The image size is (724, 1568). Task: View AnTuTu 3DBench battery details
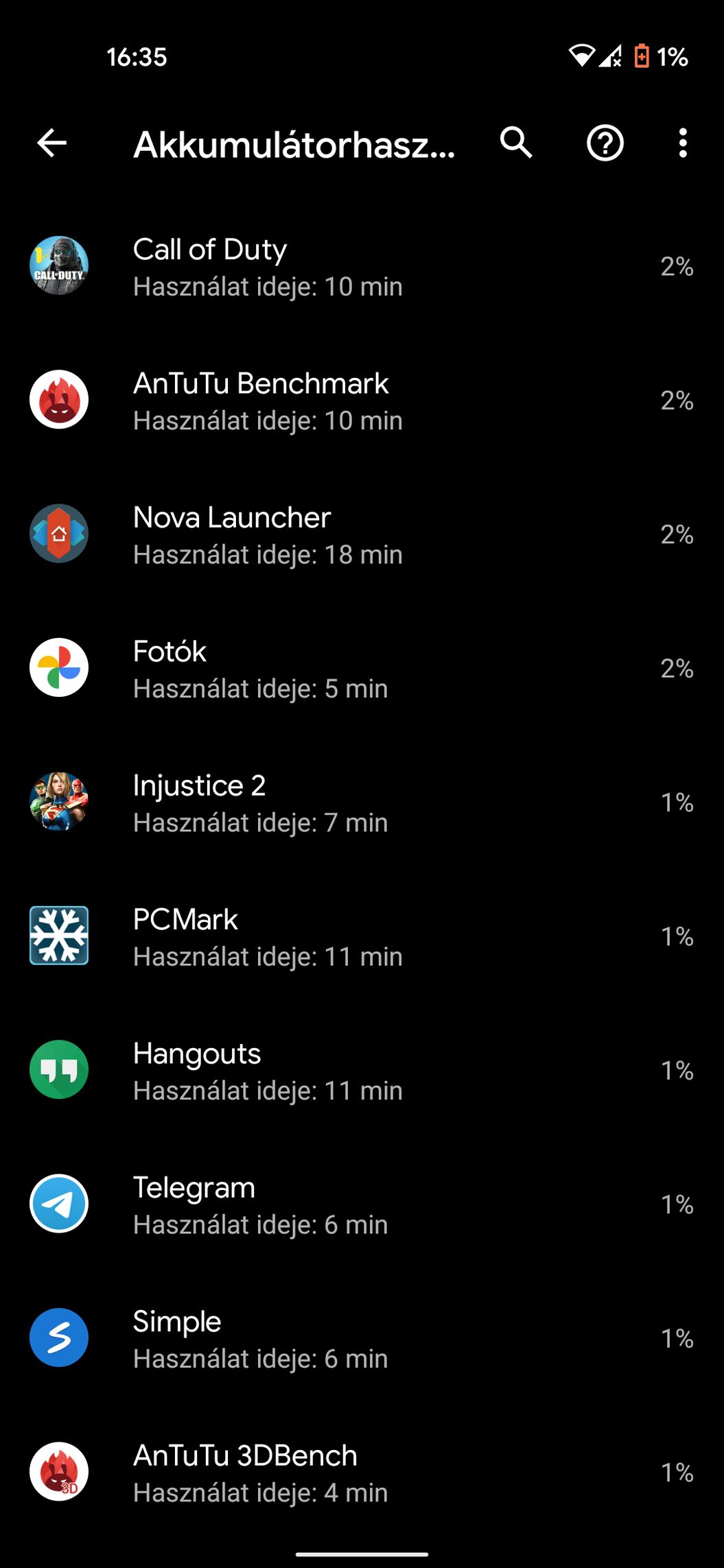(x=362, y=1472)
